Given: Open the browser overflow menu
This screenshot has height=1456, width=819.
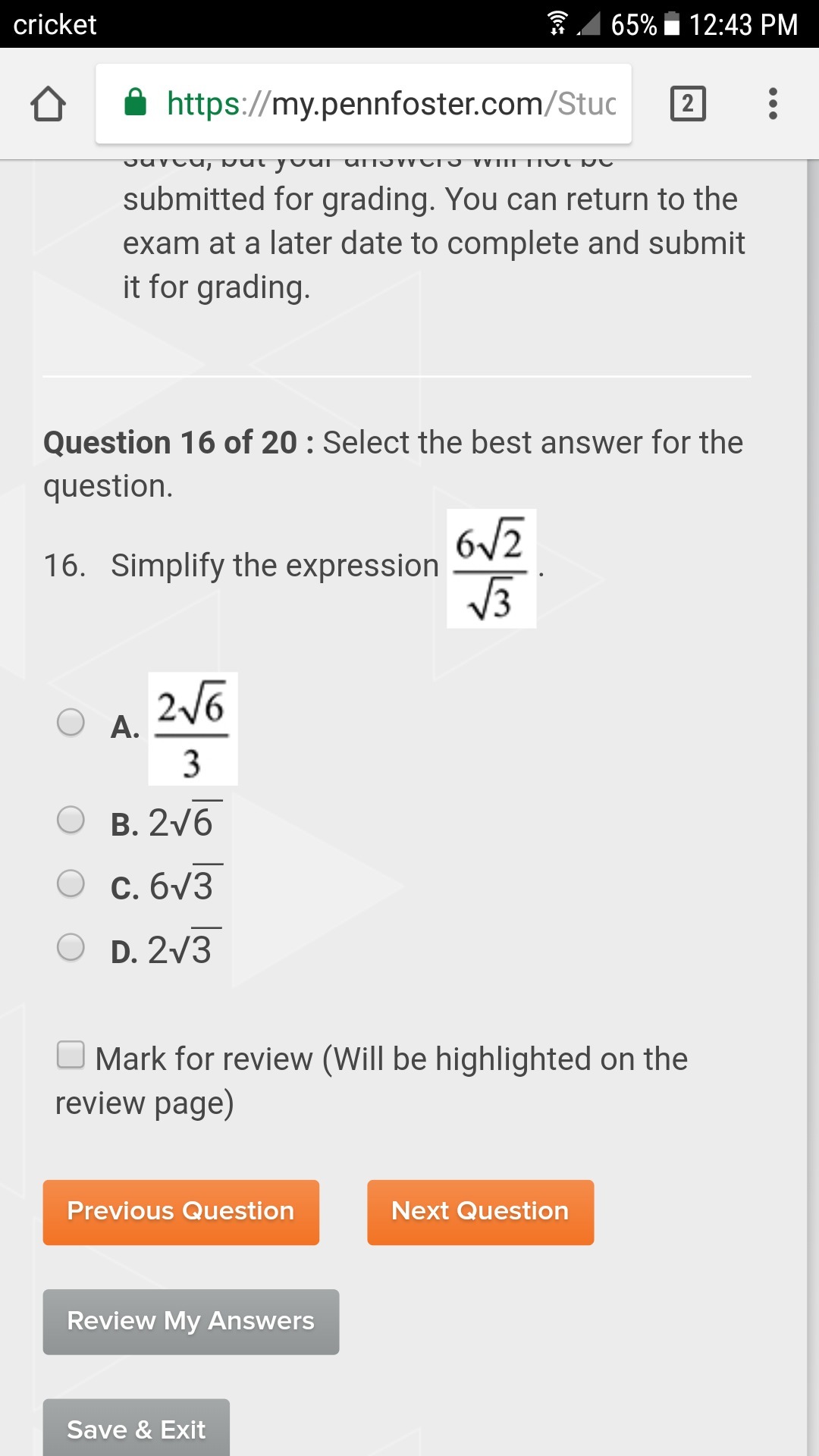Looking at the screenshot, I should click(x=773, y=104).
